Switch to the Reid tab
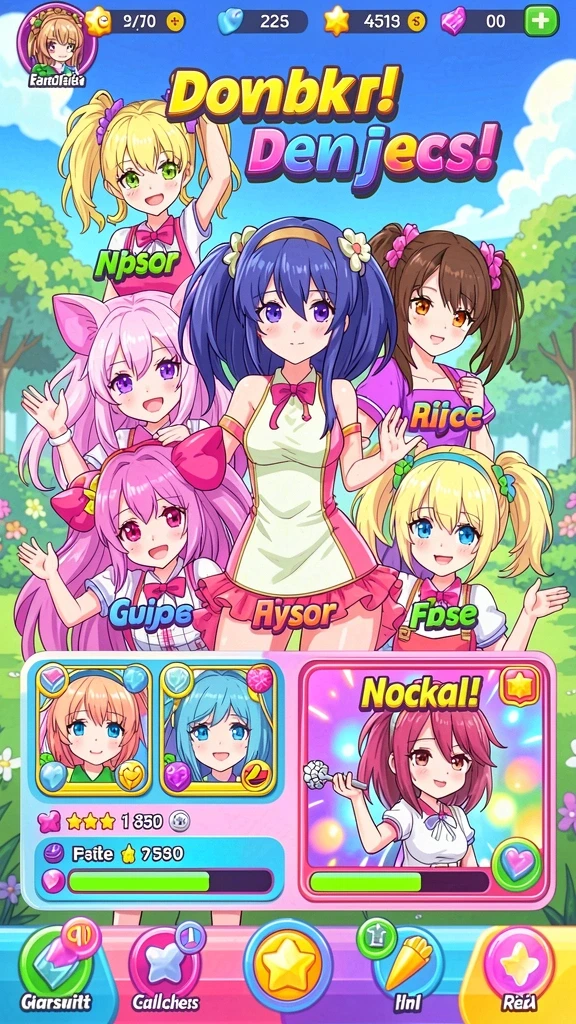Screen dimensions: 576x1024 [519, 970]
